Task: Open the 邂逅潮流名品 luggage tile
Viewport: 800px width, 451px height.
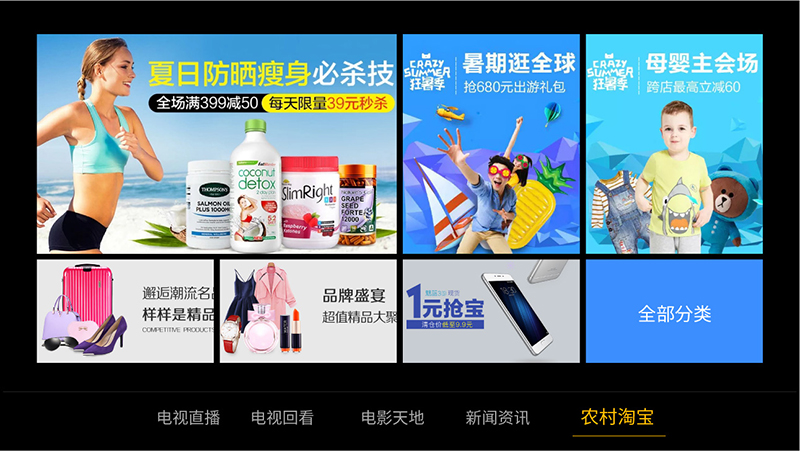Action: (x=125, y=311)
